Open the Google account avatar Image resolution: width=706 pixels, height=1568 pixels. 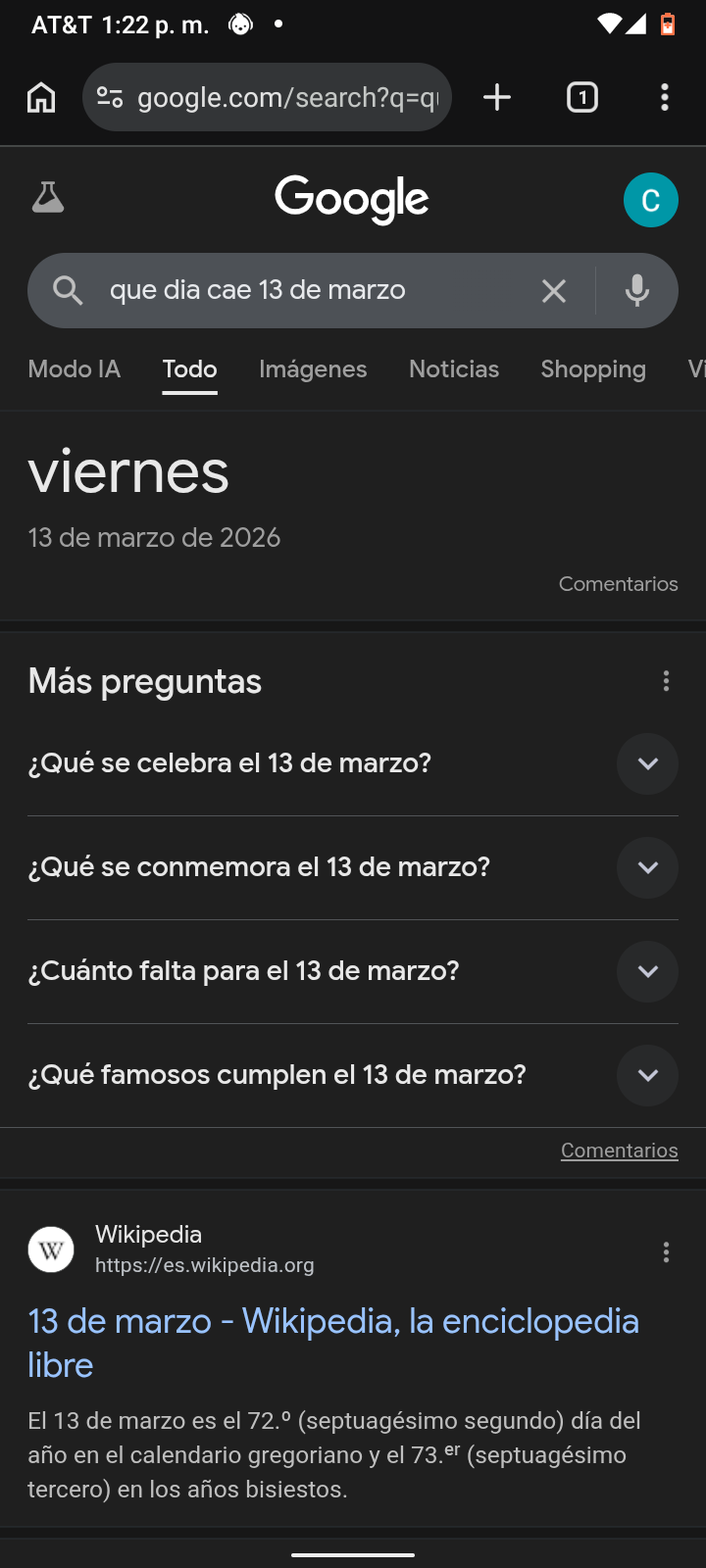(x=650, y=200)
